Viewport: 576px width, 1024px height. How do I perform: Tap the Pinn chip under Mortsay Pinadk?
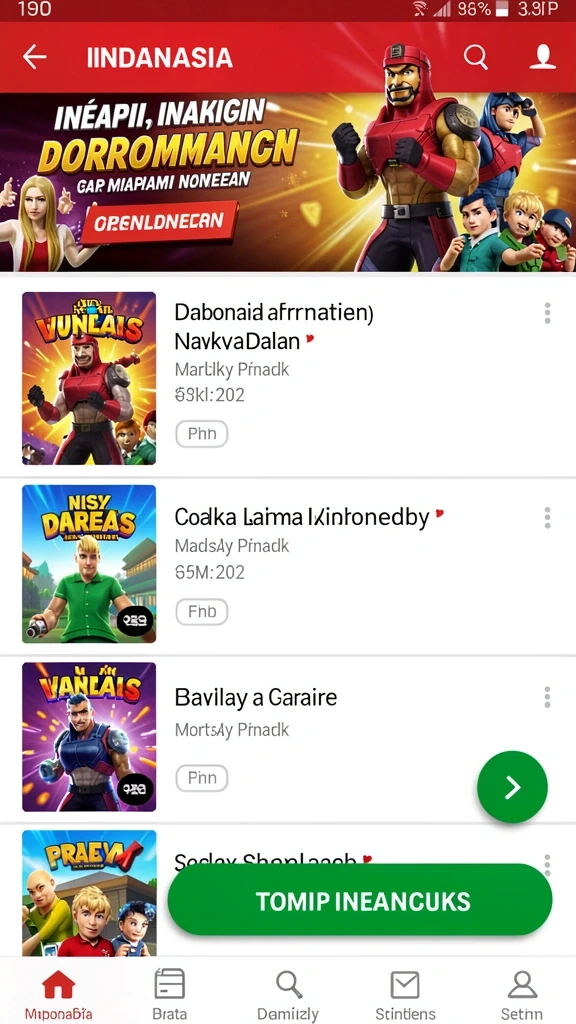(202, 778)
